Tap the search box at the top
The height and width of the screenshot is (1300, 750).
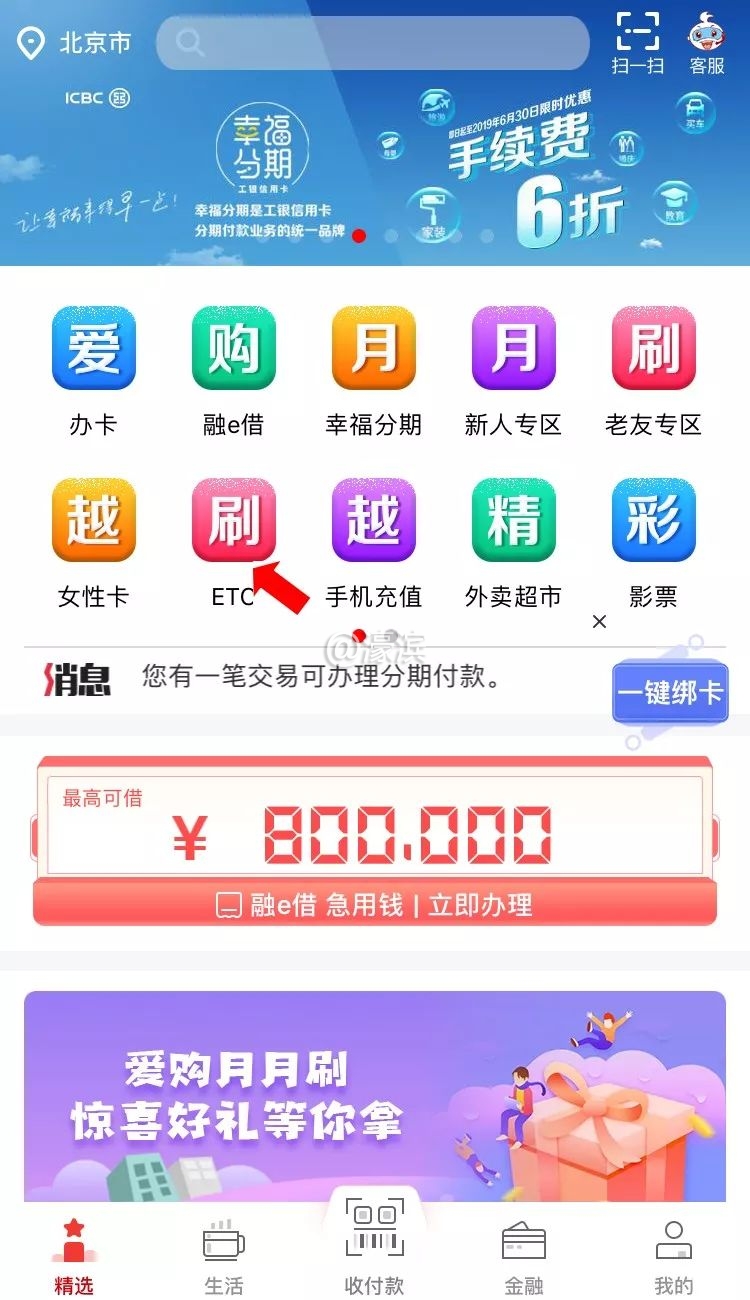(x=372, y=43)
